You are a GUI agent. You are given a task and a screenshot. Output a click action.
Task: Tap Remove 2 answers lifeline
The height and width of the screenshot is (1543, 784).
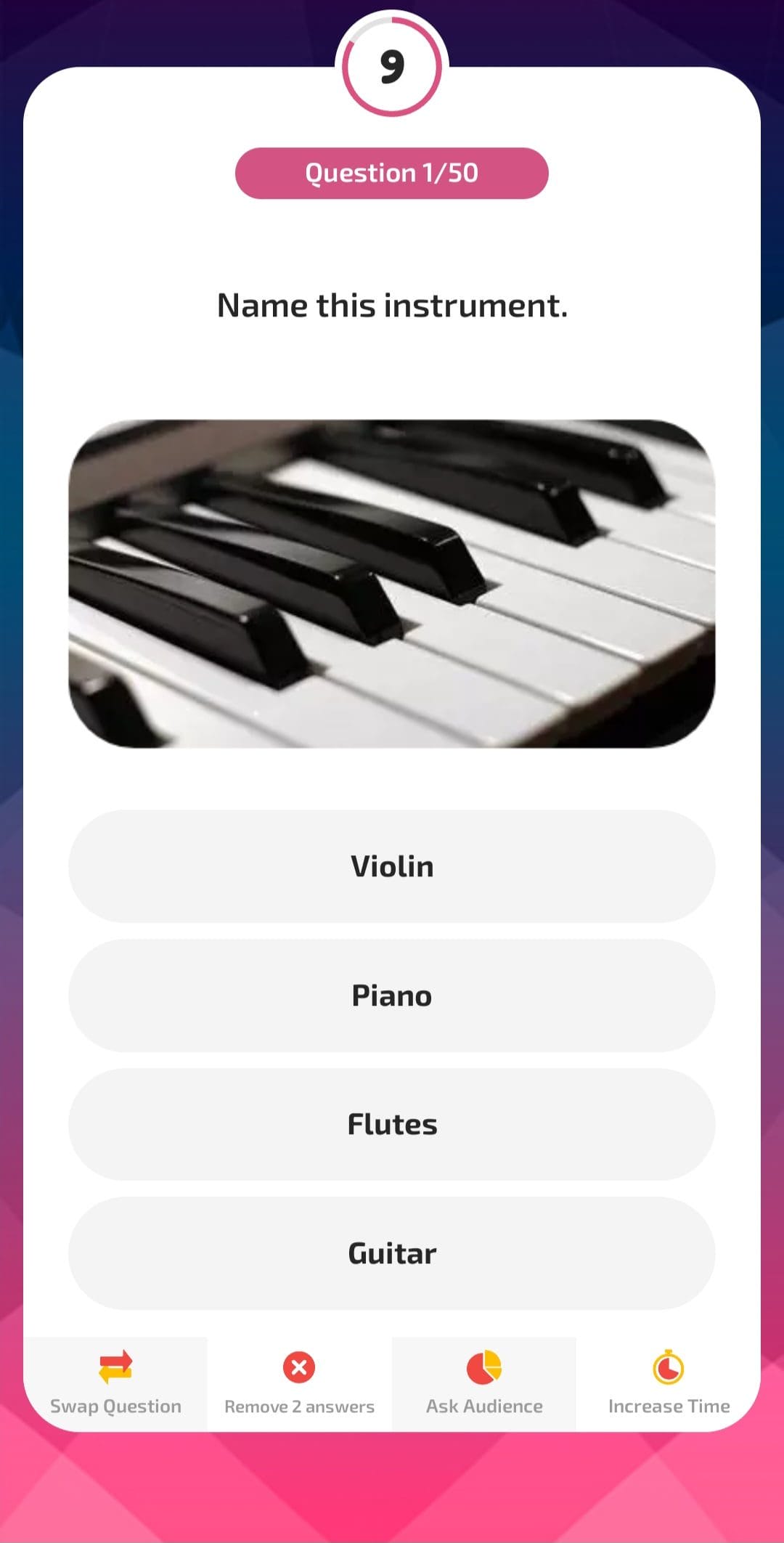click(x=300, y=1384)
